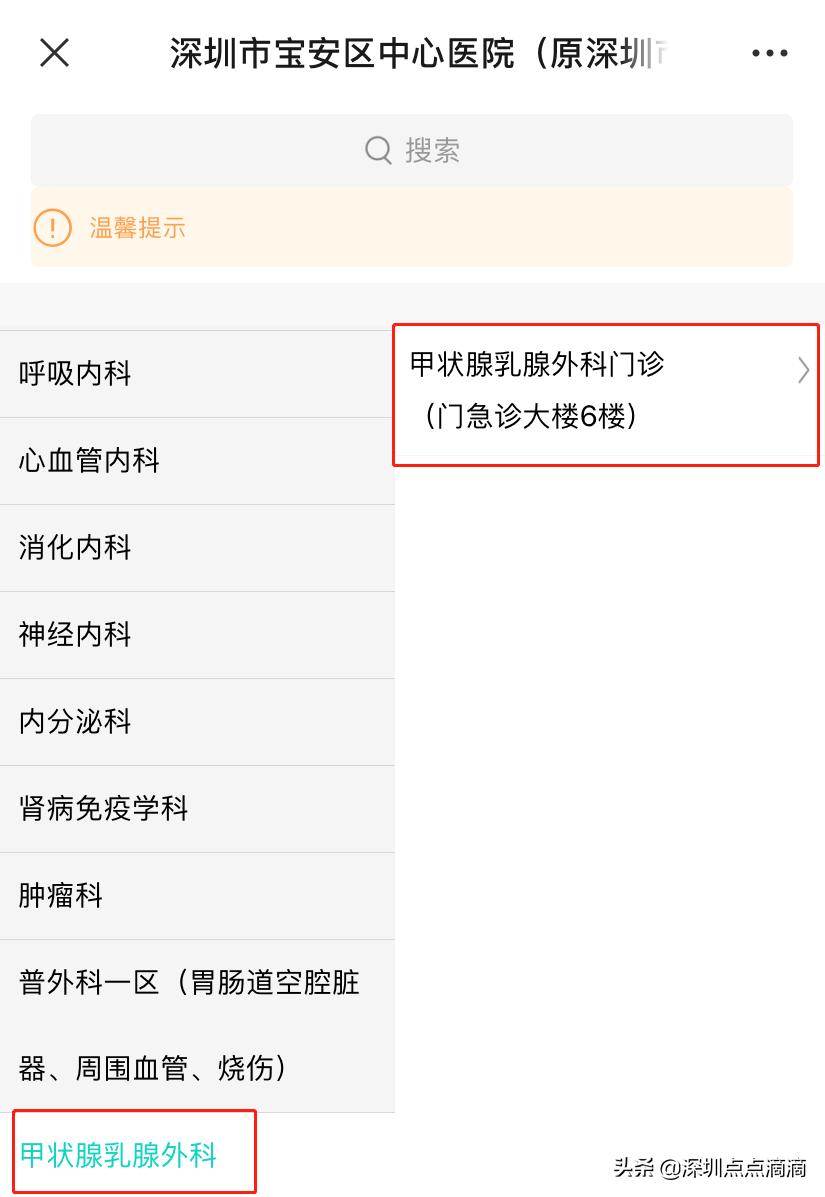Image resolution: width=825 pixels, height=1197 pixels.
Task: Select 呼吸内科 department
Action: (197, 374)
